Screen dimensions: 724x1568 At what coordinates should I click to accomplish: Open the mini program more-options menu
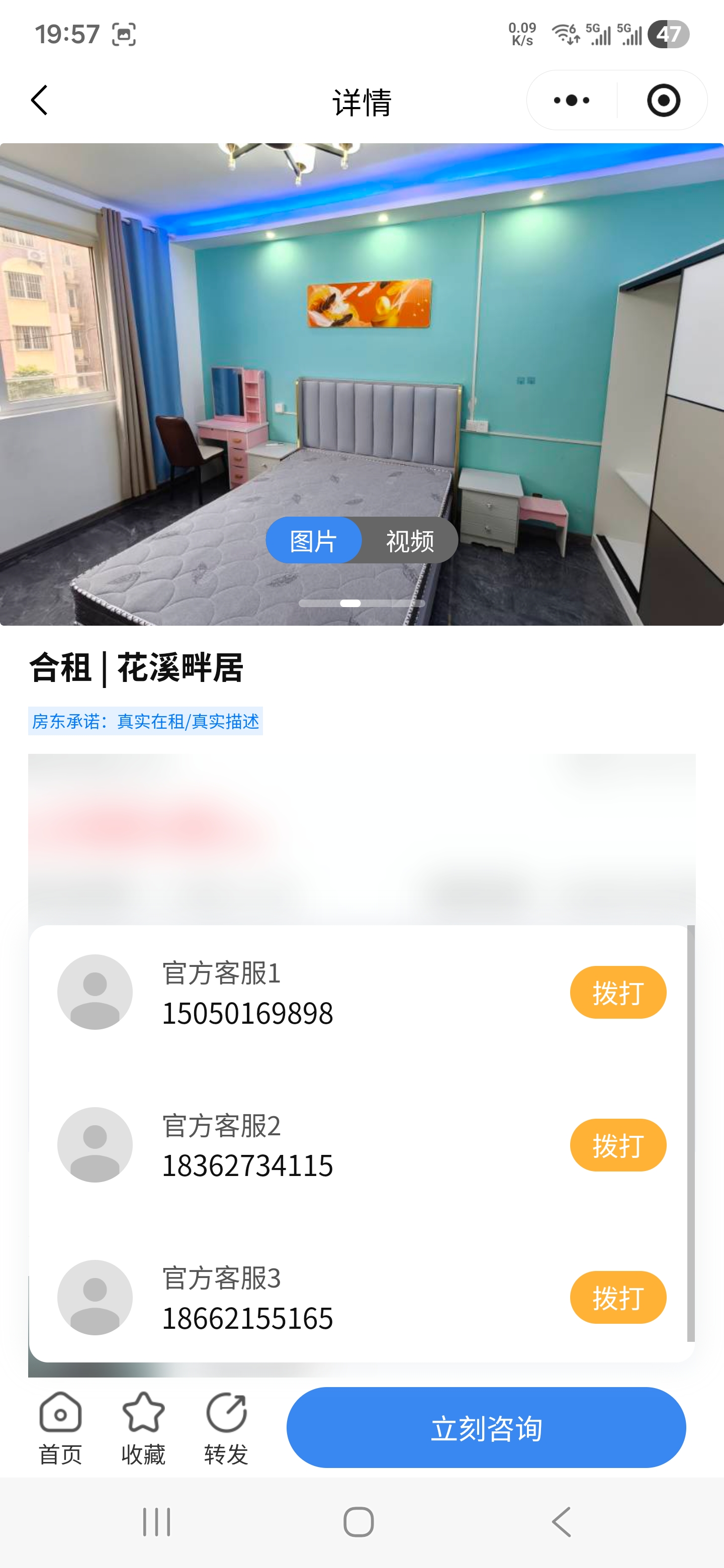point(571,101)
